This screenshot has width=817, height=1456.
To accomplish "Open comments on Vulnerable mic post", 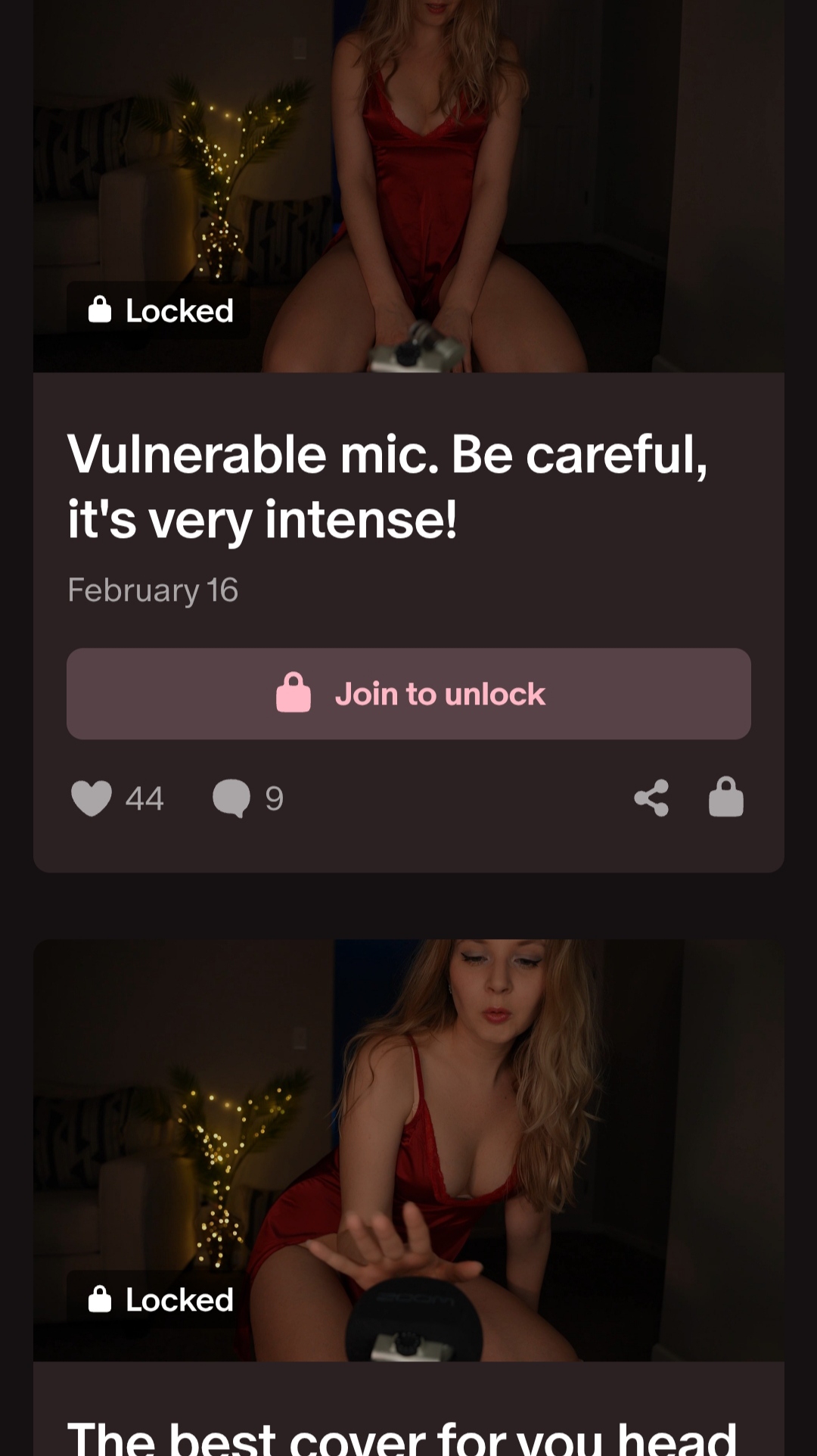I will (x=231, y=798).
